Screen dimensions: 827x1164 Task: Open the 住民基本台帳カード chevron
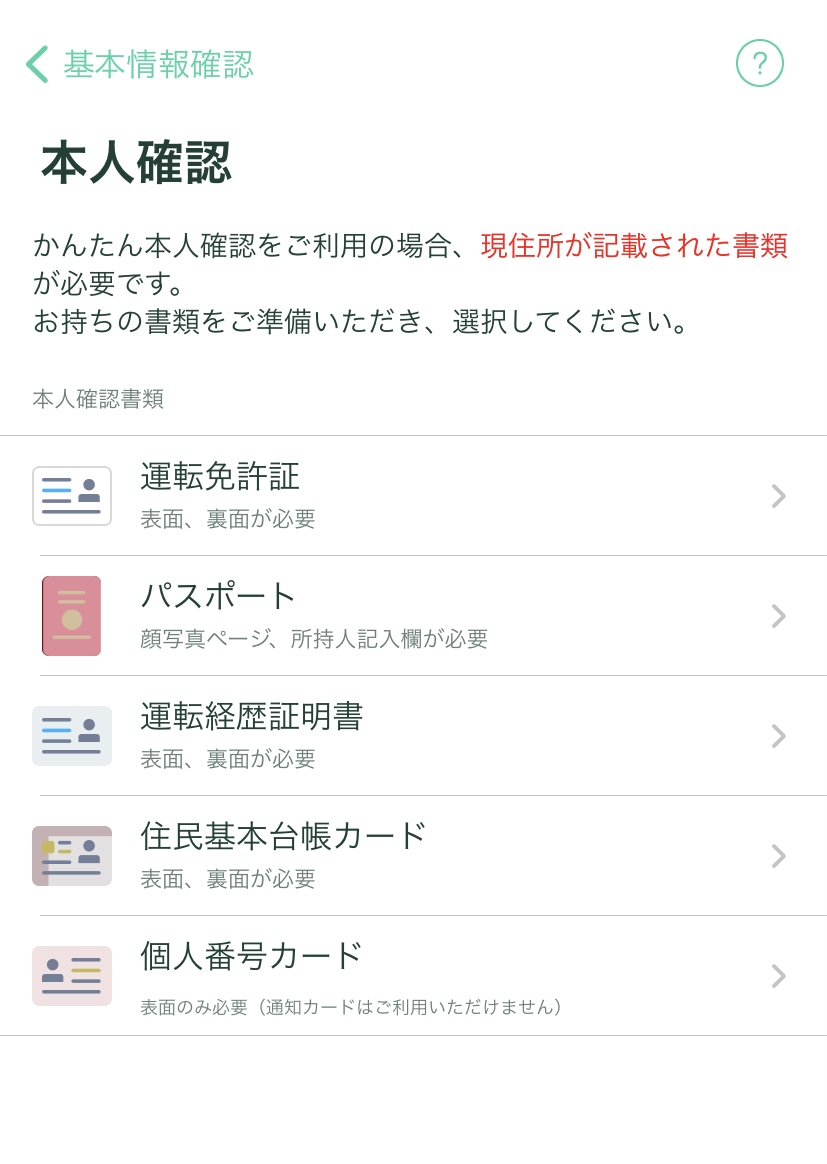778,856
